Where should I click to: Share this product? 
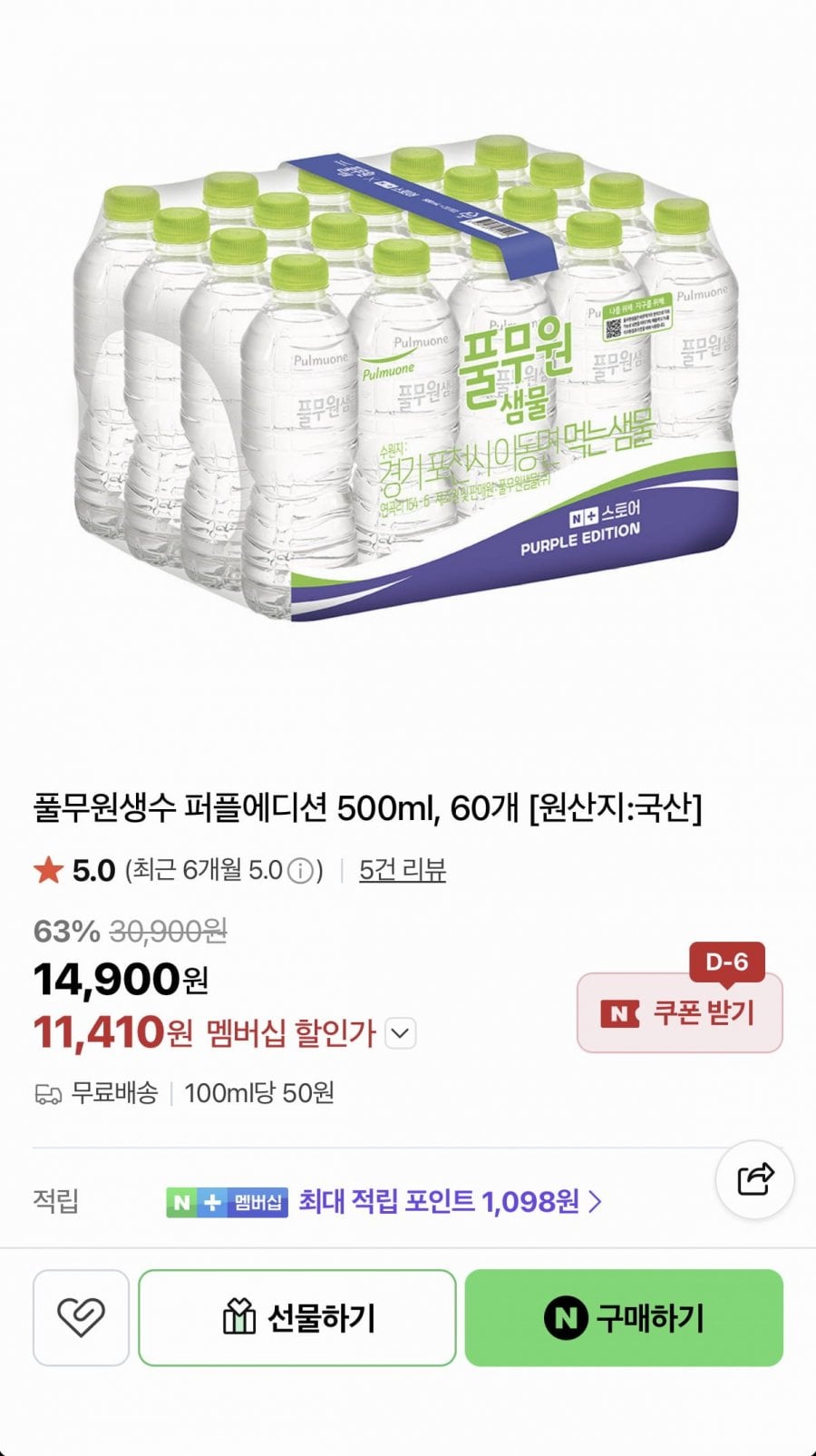click(x=754, y=1179)
